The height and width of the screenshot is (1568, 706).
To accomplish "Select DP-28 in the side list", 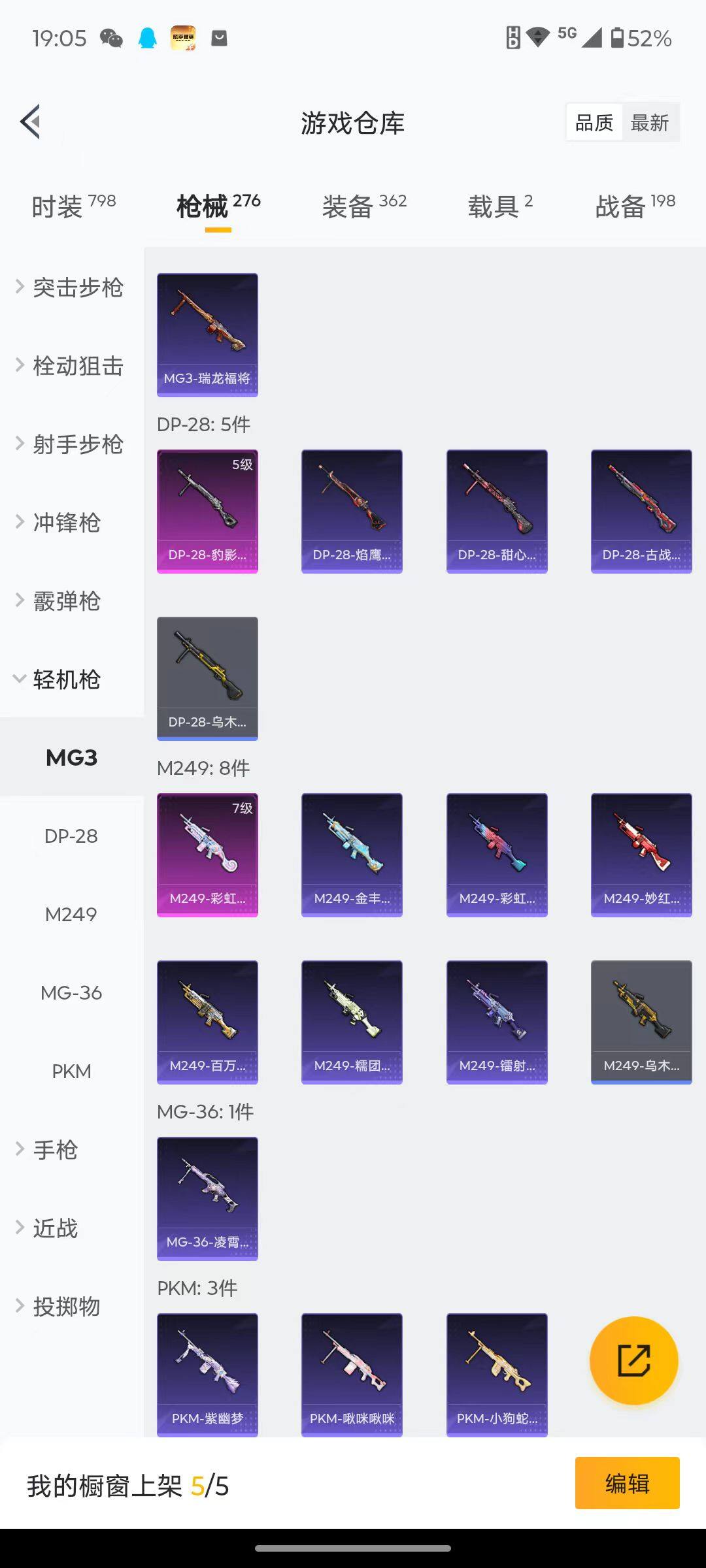I will coord(71,836).
